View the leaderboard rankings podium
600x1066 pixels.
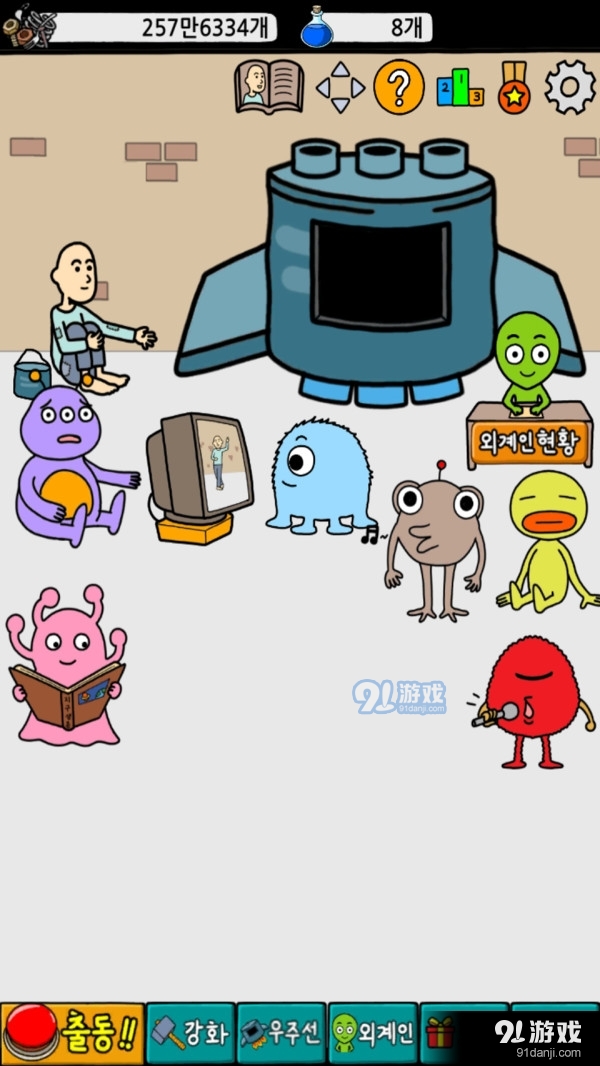(x=459, y=88)
